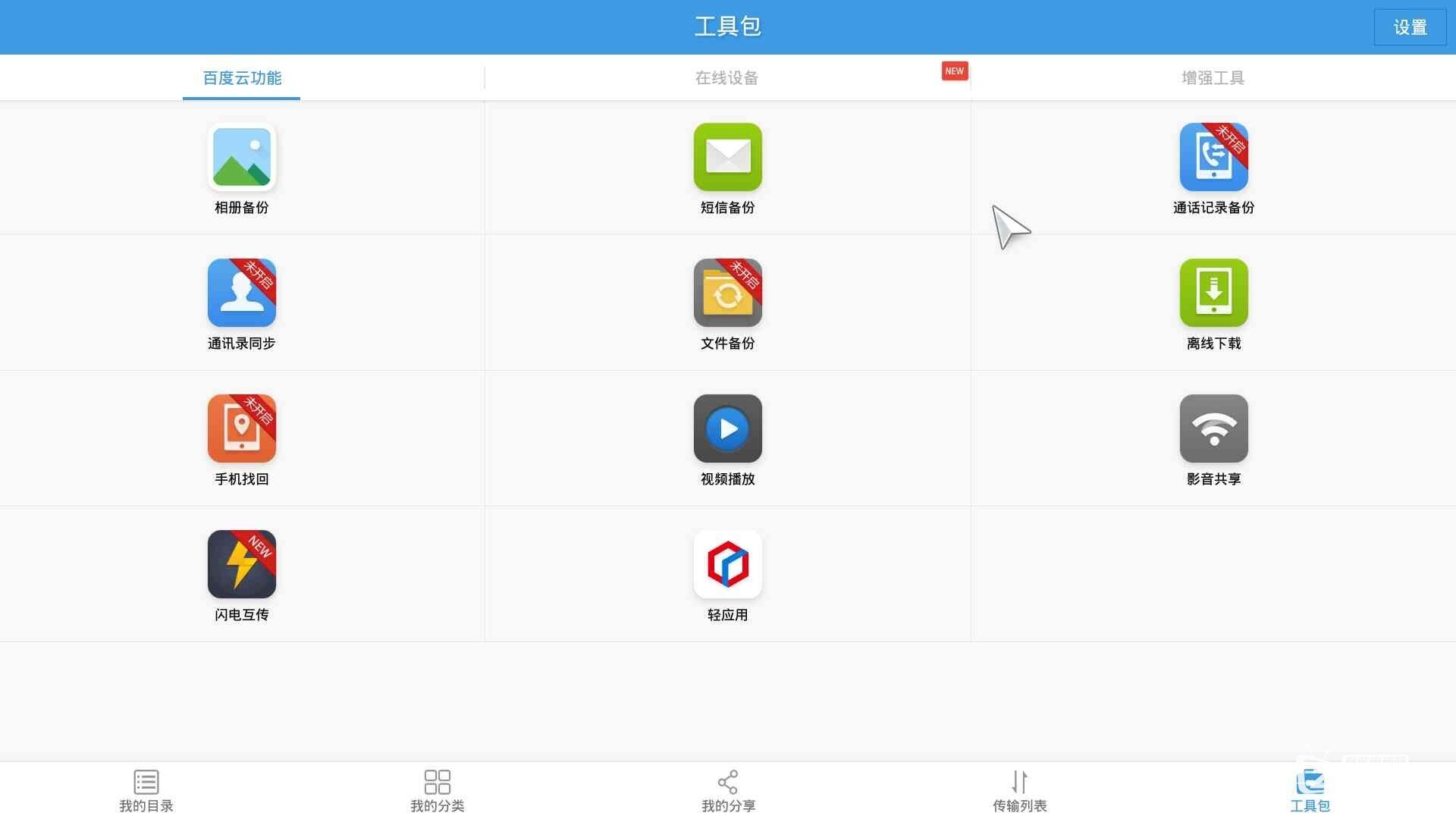Go to 我的目录 in bottom bar
Viewport: 1456px width, 819px height.
point(146,790)
